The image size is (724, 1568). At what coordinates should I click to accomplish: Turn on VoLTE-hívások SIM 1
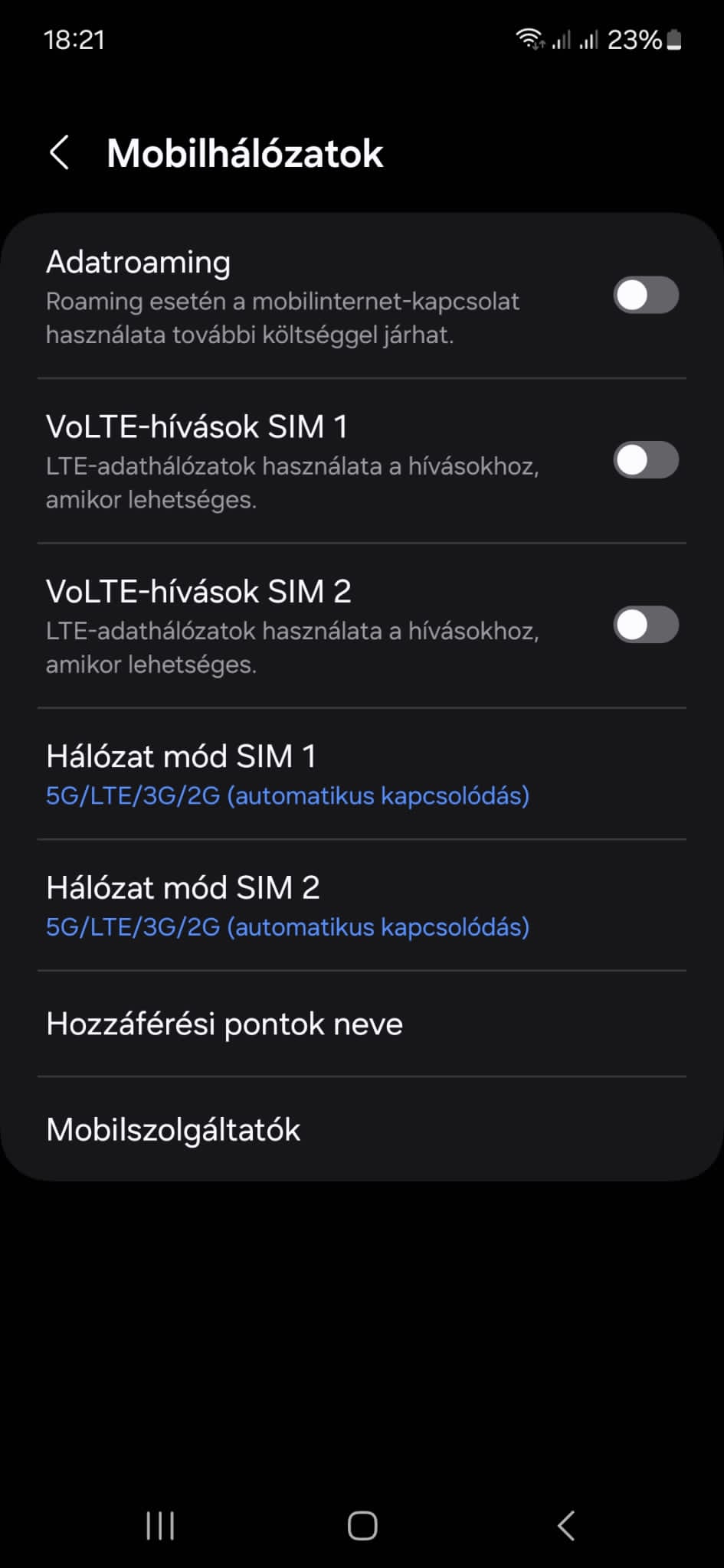click(x=646, y=460)
